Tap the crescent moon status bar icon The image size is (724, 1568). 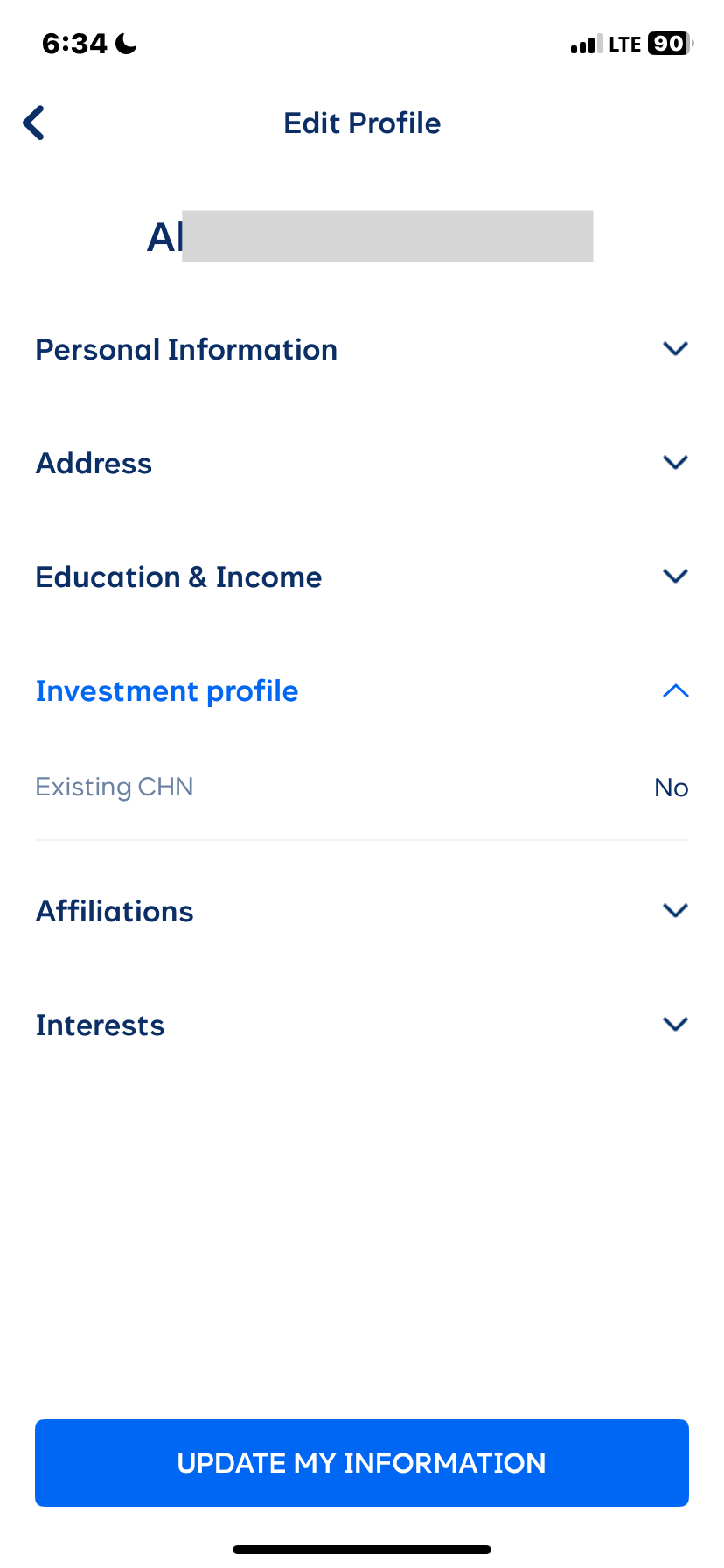125,42
